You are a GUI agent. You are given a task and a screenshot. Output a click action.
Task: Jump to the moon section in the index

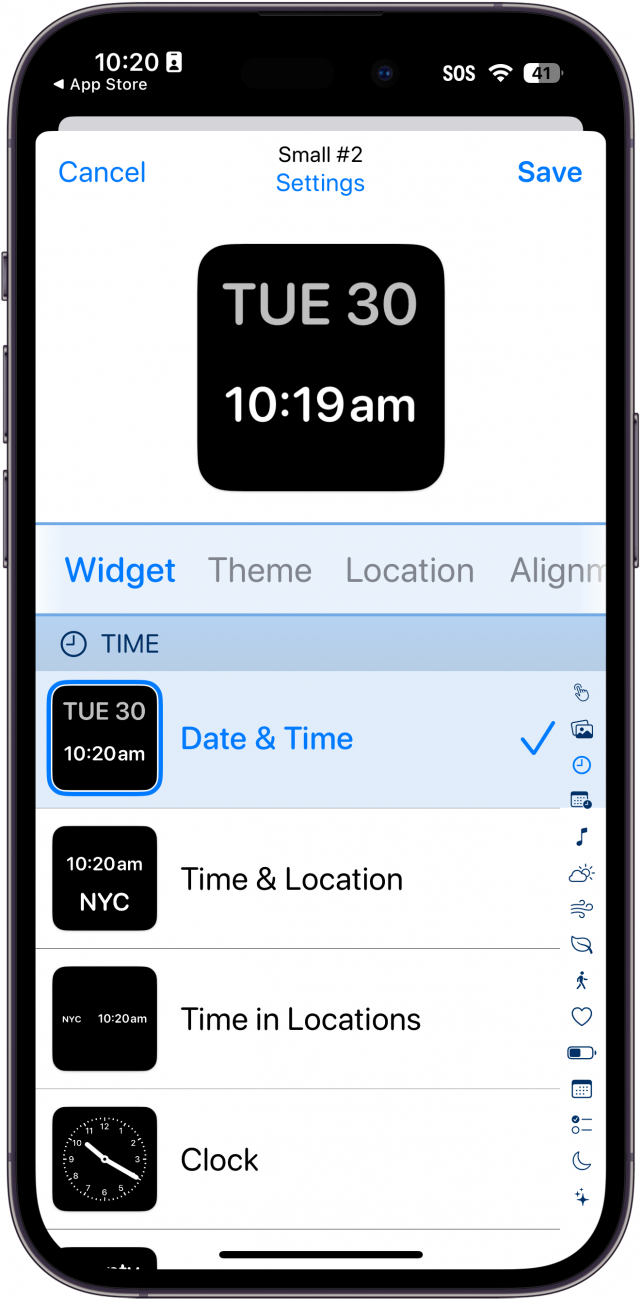[581, 1160]
